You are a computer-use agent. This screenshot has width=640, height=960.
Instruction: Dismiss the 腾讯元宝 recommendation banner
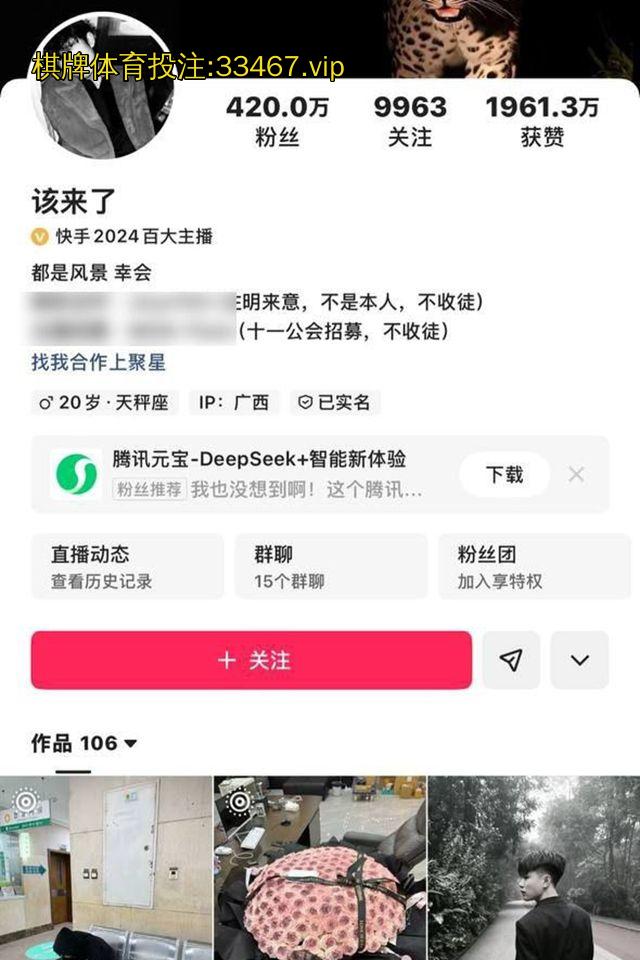pyautogui.click(x=576, y=475)
